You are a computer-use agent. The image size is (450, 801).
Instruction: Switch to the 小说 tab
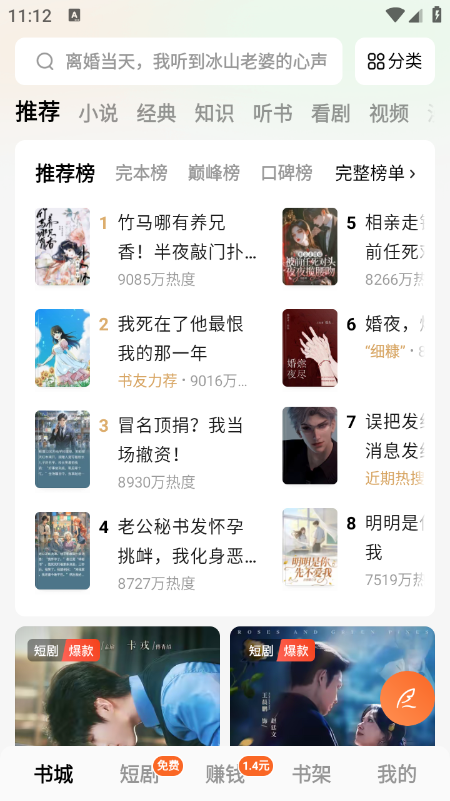coord(98,113)
